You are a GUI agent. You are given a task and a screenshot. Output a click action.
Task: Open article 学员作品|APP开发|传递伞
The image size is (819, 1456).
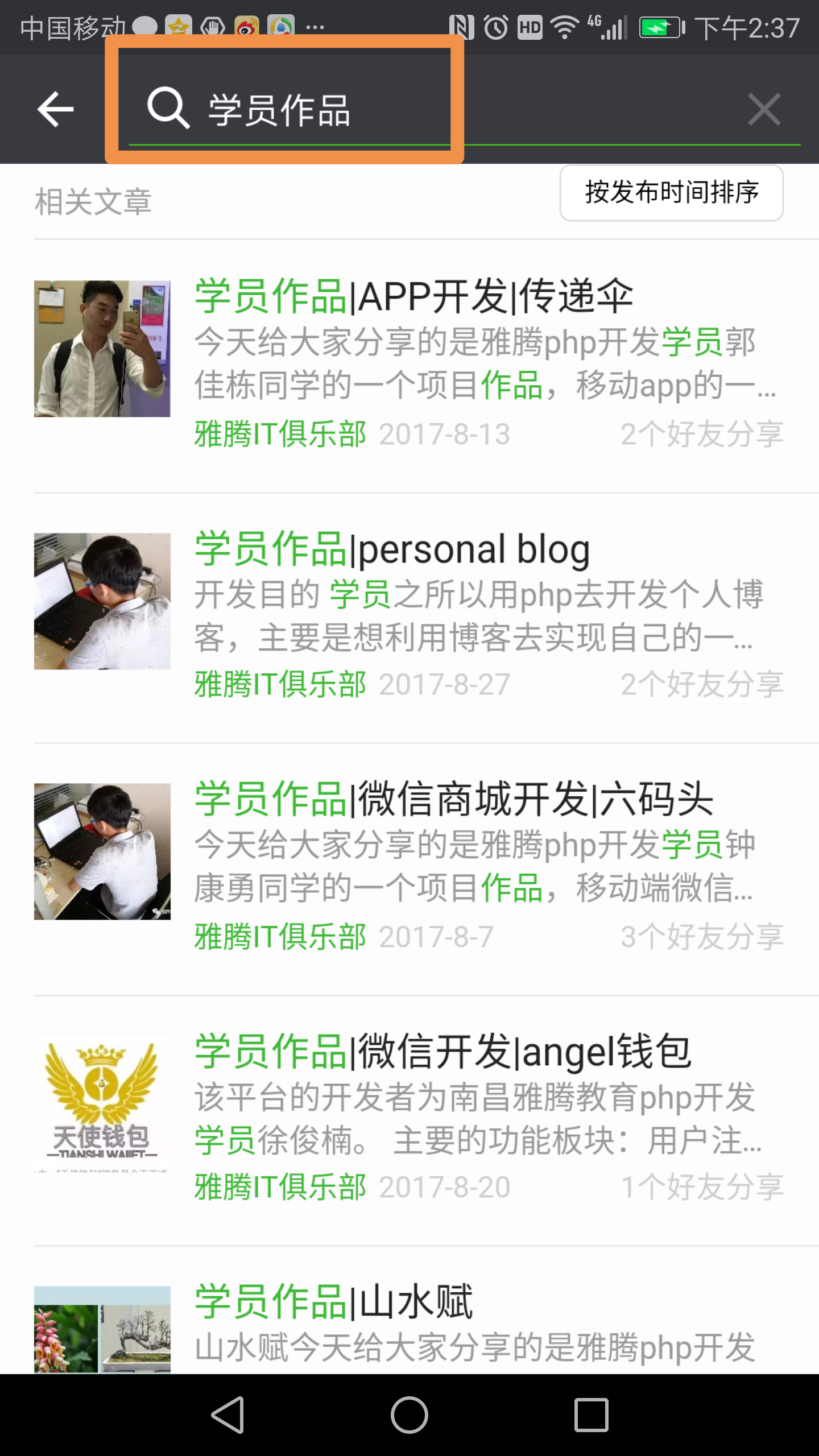coord(413,296)
